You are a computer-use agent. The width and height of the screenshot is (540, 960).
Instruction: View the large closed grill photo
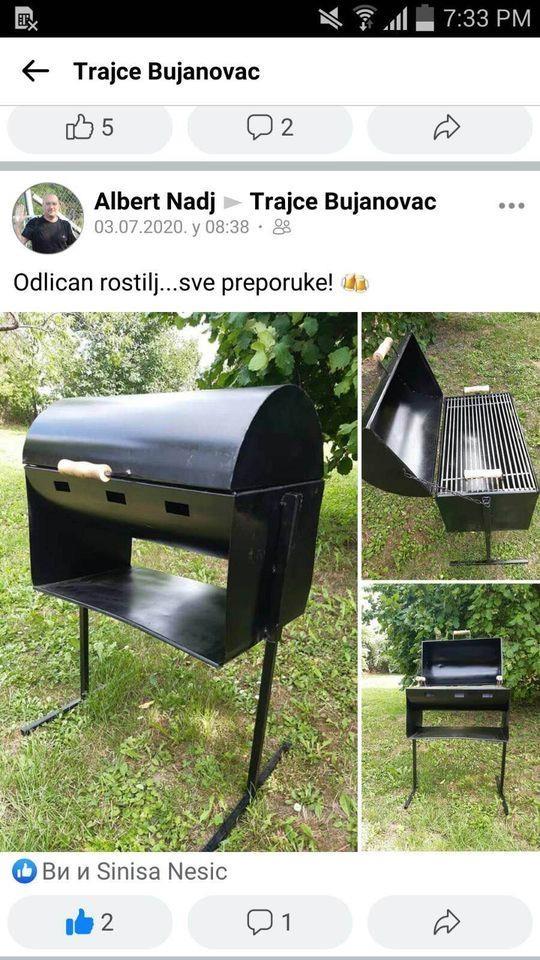(178, 582)
